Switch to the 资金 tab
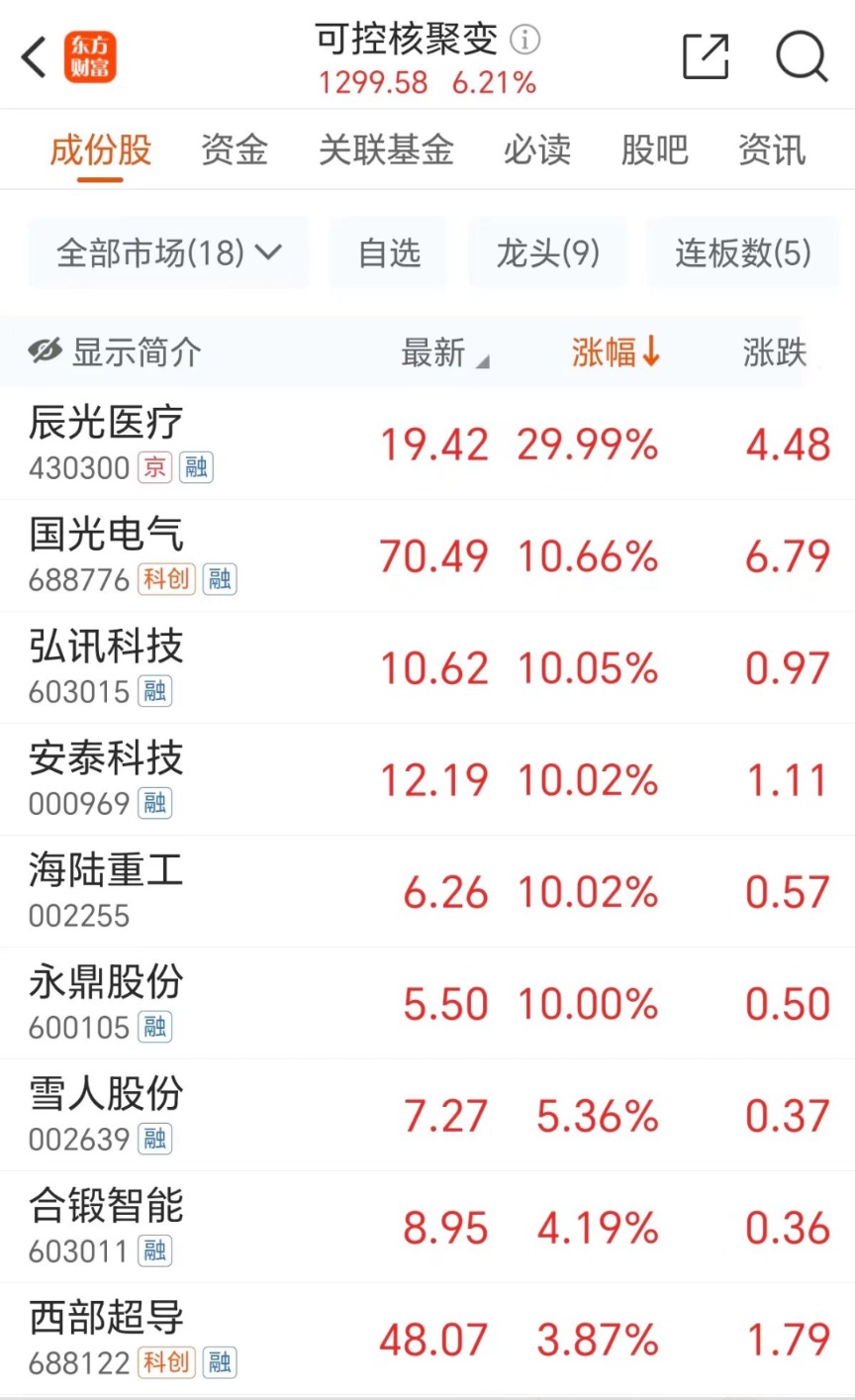Image resolution: width=855 pixels, height=1400 pixels. (235, 150)
